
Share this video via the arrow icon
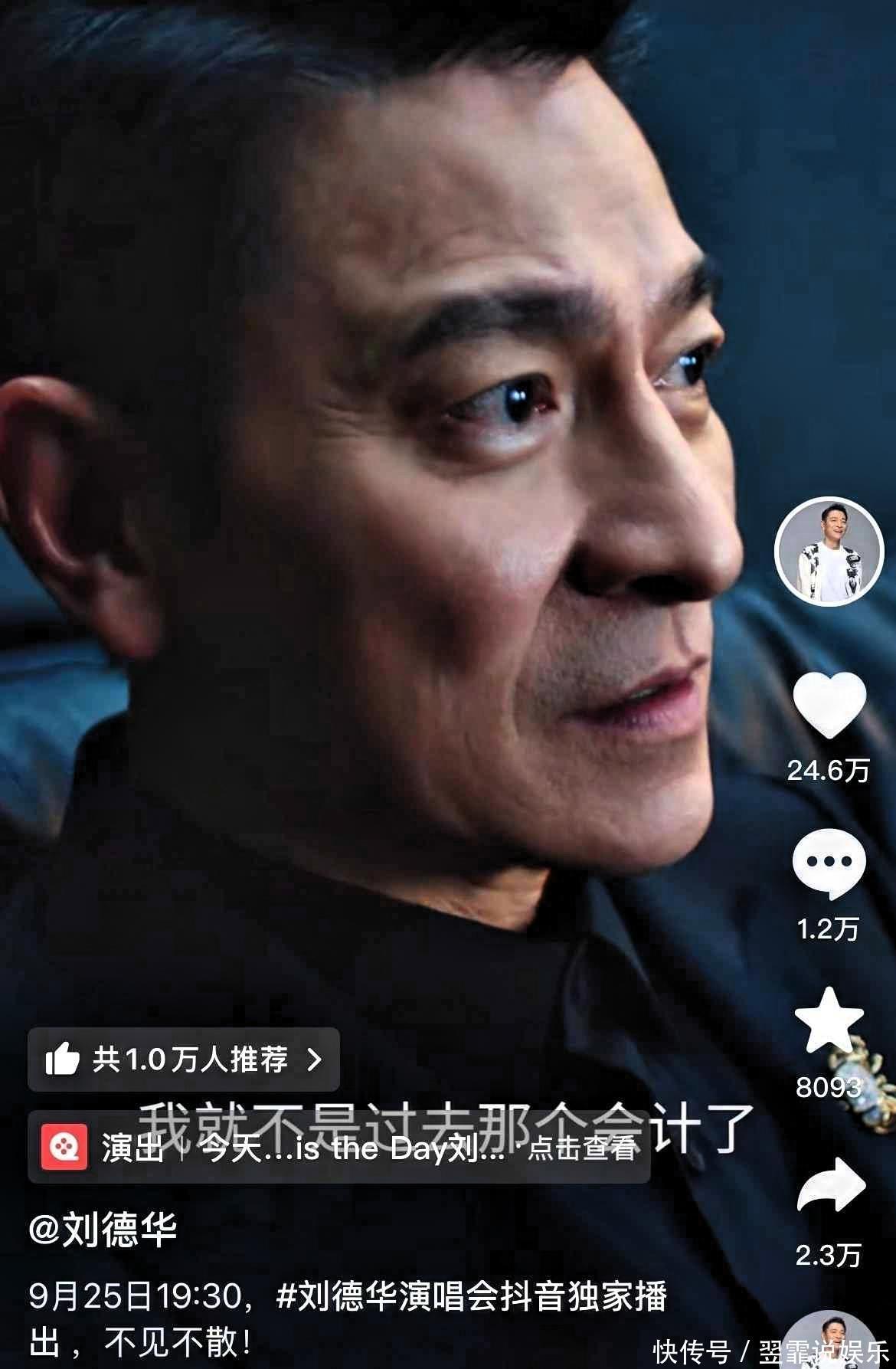tap(830, 1186)
